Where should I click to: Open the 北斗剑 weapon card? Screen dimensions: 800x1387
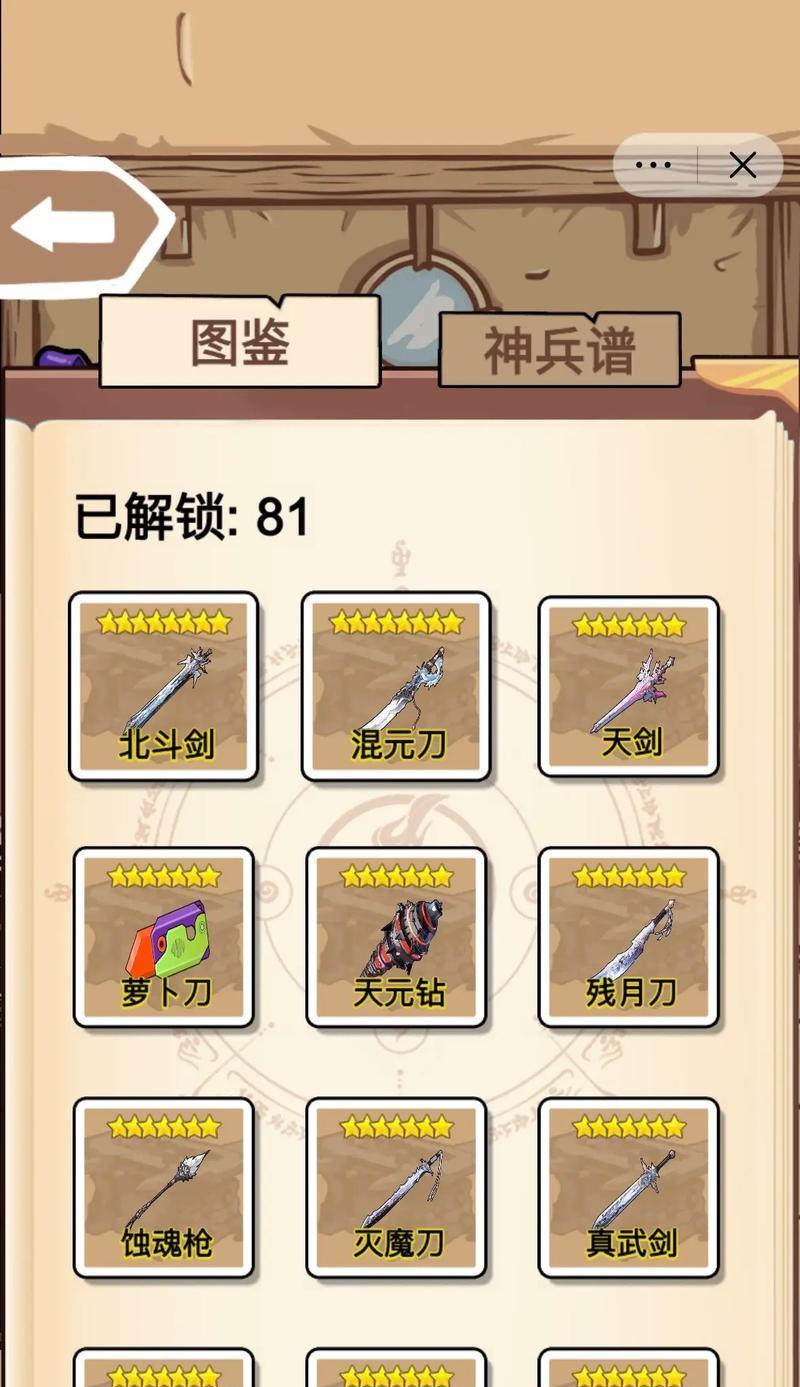pyautogui.click(x=164, y=686)
